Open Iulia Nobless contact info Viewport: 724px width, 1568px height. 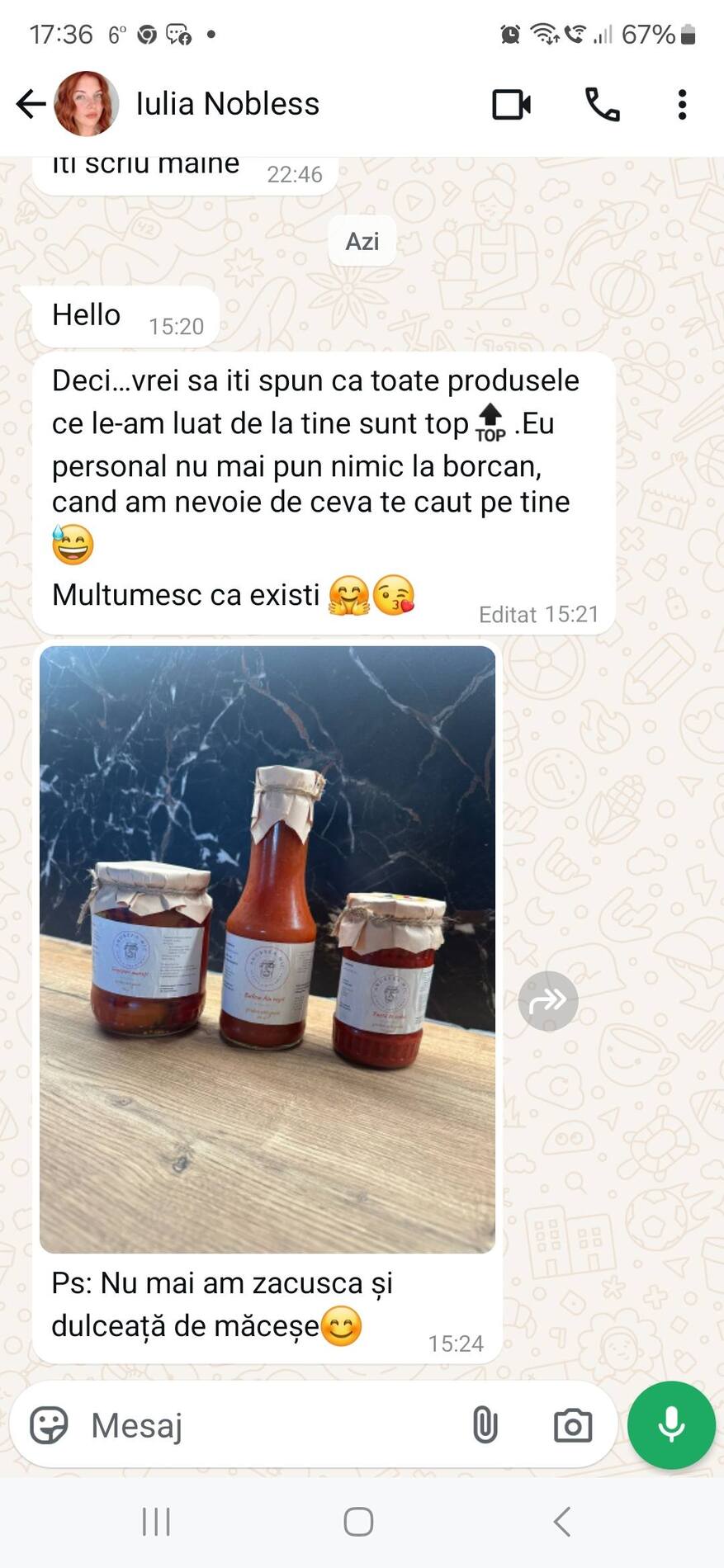pos(227,104)
